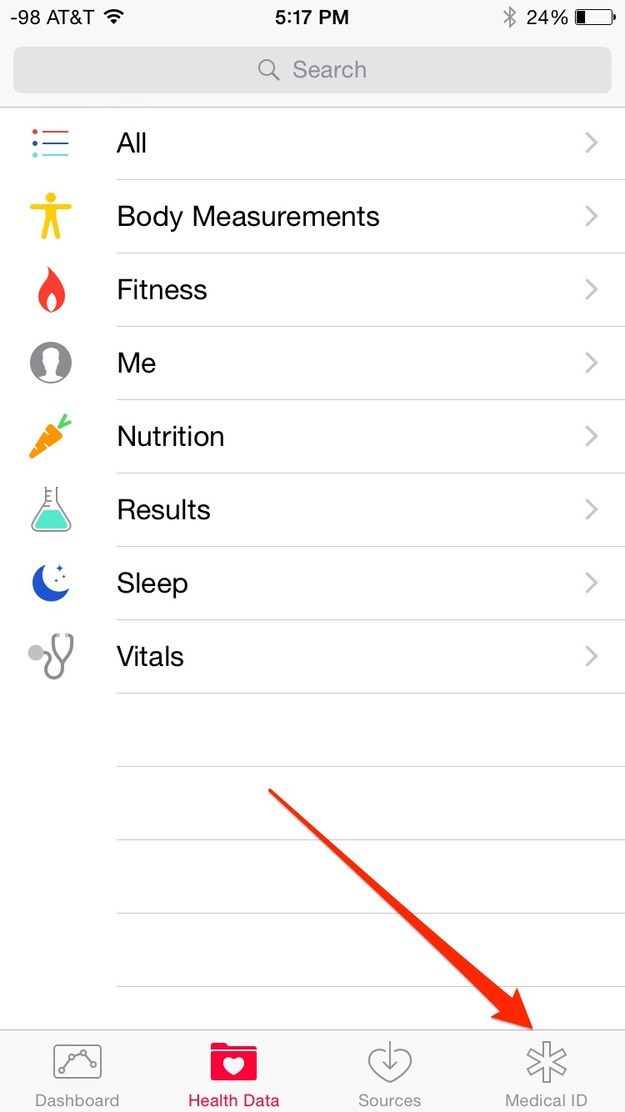Select the Health Data tab
The width and height of the screenshot is (625, 1112).
pos(234,1073)
